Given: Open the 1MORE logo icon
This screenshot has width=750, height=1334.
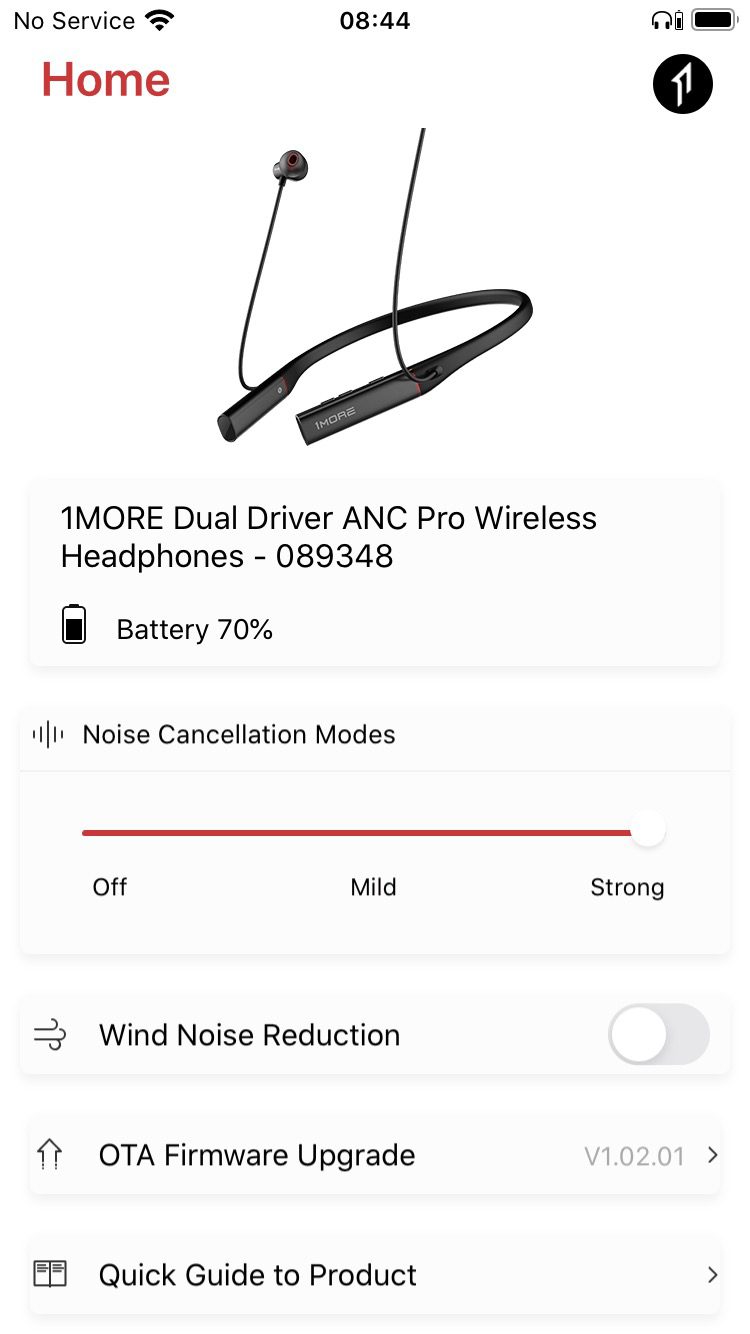Looking at the screenshot, I should click(682, 84).
